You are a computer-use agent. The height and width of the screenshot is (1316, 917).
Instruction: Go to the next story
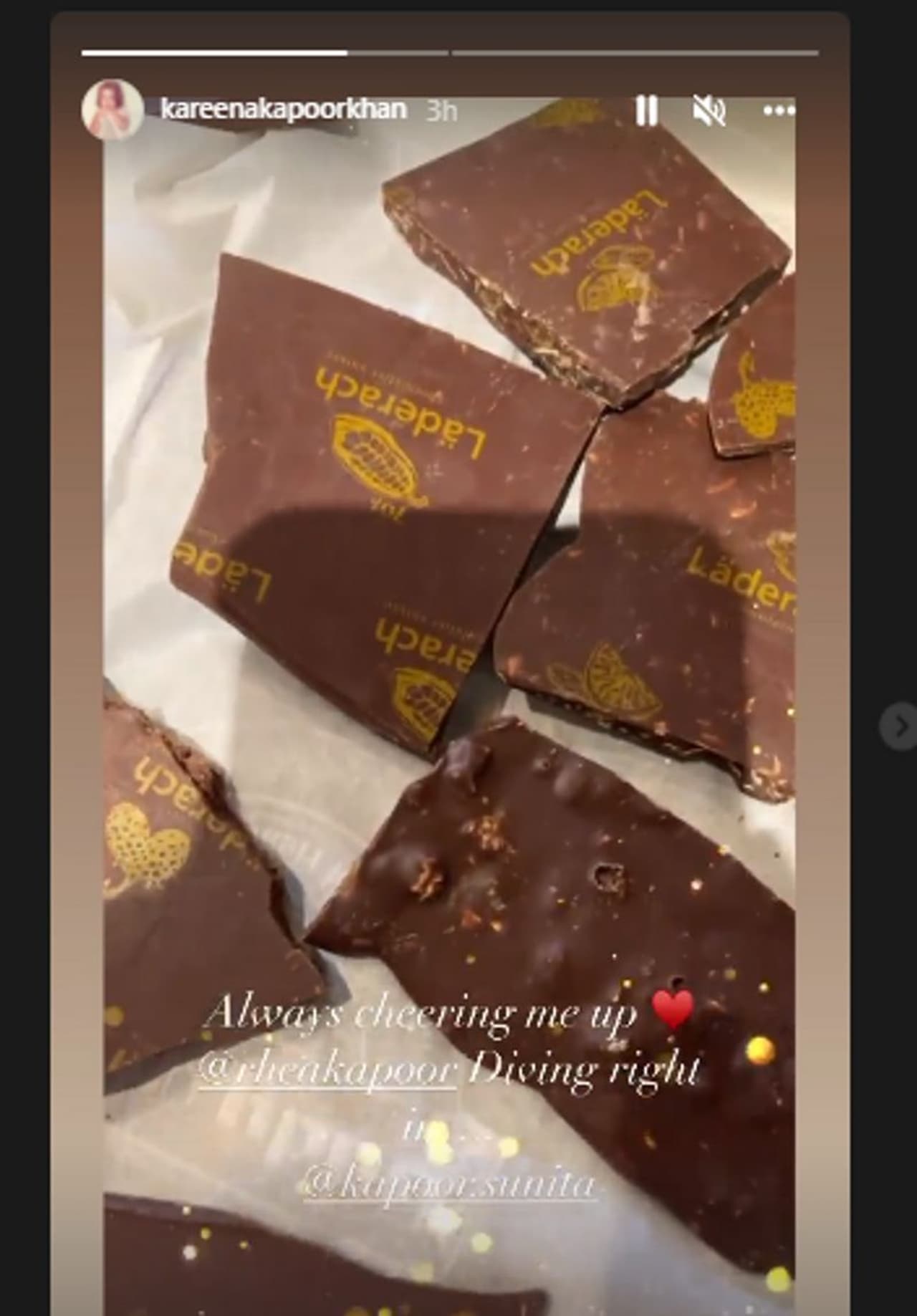tap(897, 726)
